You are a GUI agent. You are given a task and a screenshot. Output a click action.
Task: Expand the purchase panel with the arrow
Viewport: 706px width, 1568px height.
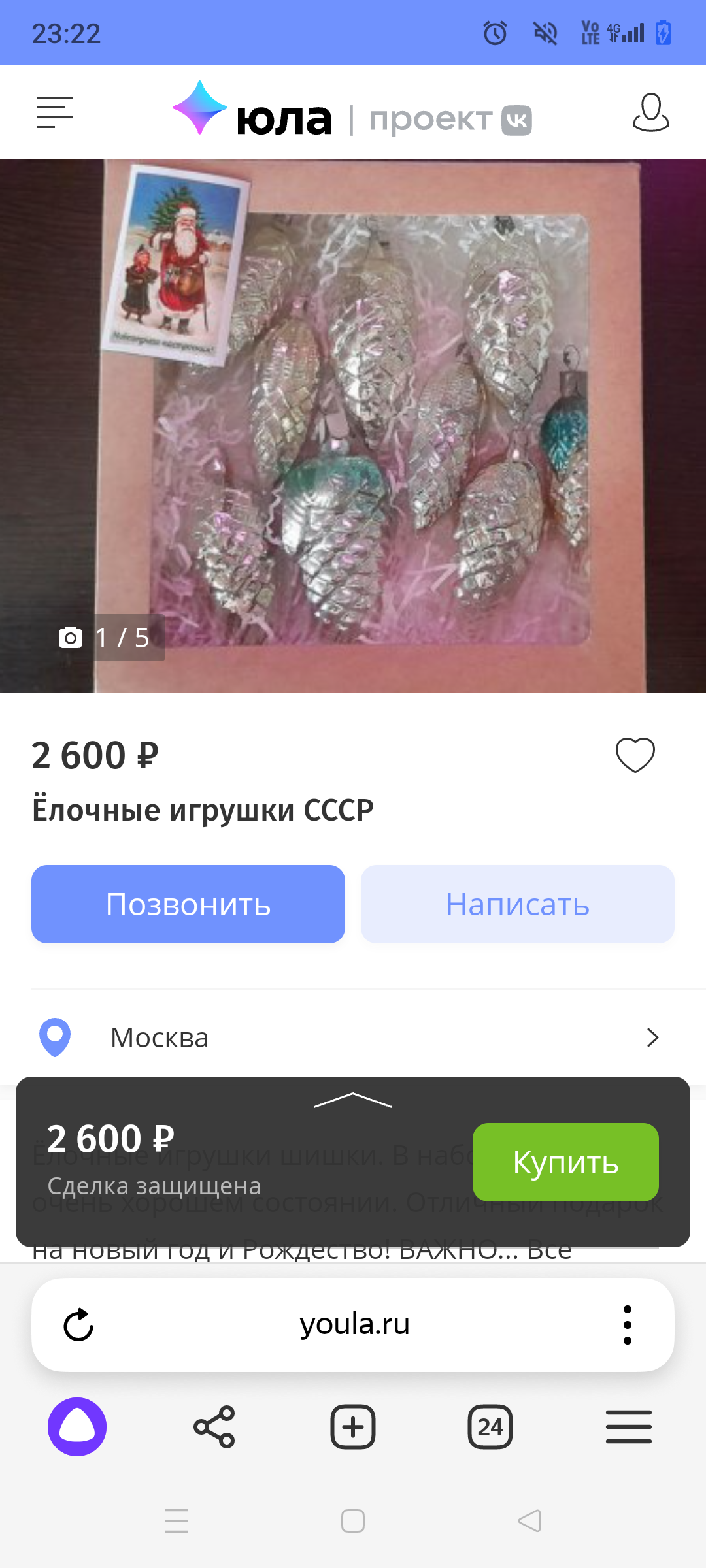click(x=353, y=1100)
